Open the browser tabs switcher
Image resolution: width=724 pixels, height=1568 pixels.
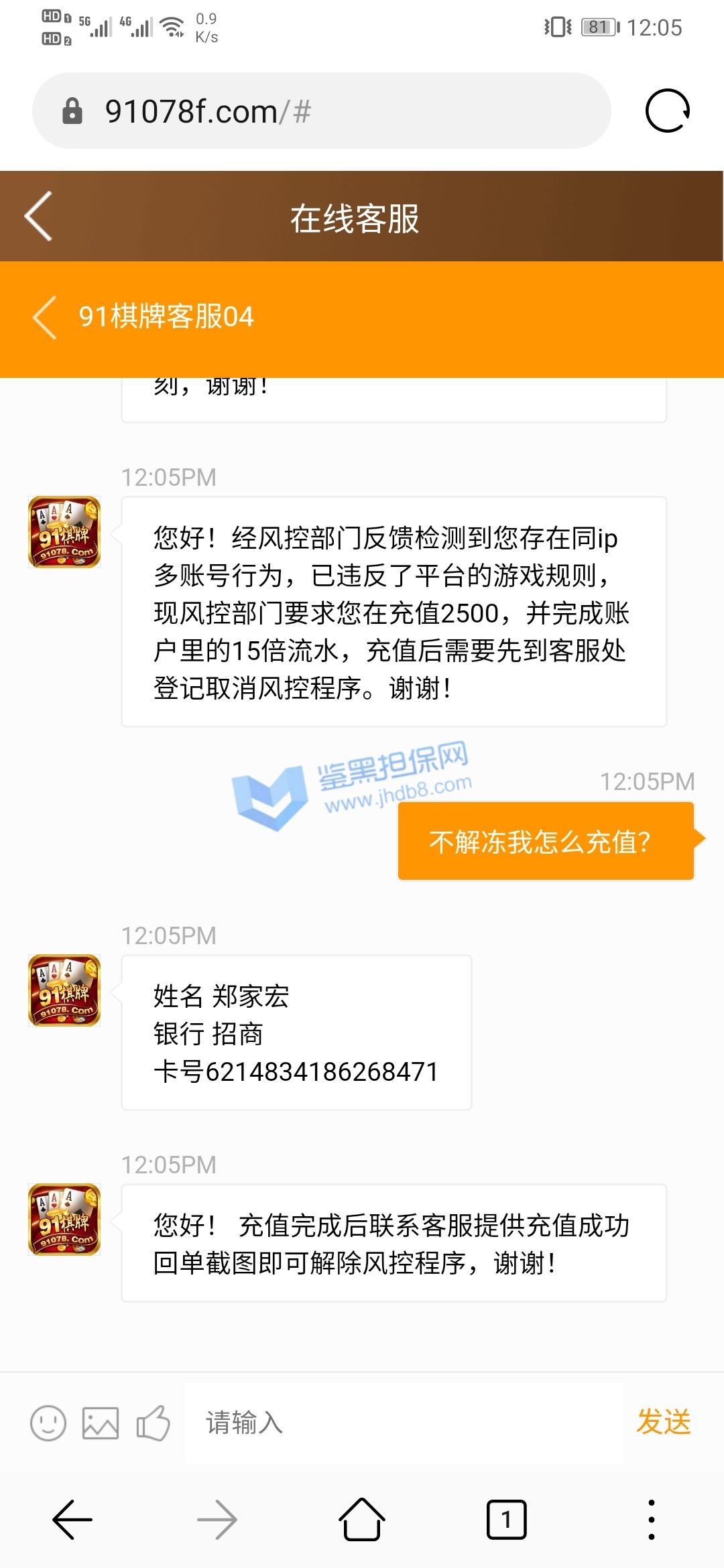(506, 1520)
